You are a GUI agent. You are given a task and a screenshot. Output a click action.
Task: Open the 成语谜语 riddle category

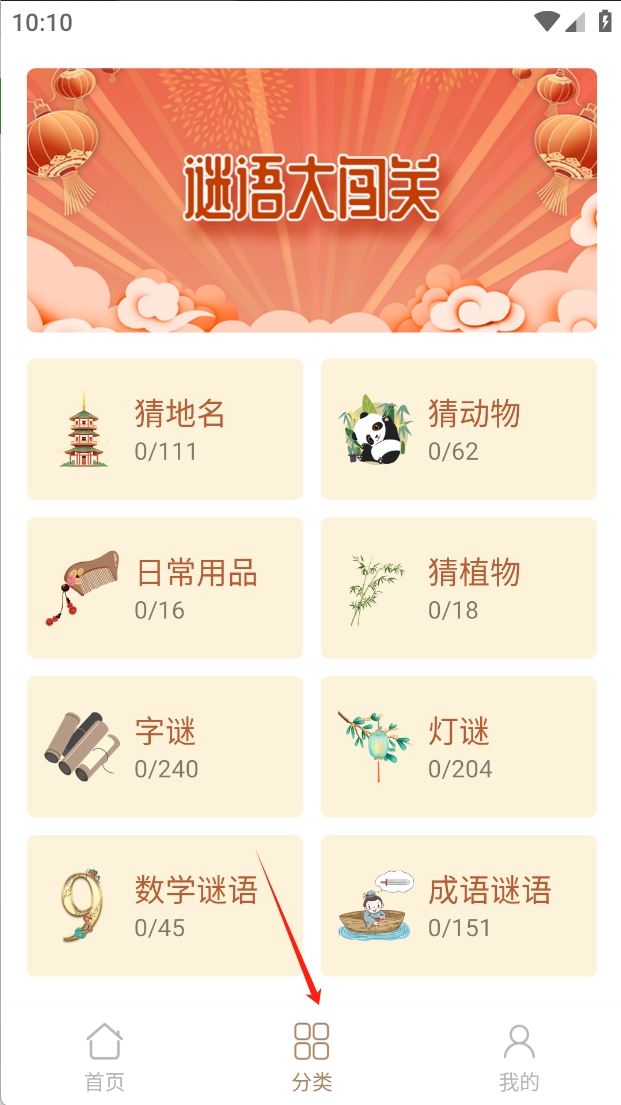pyautogui.click(x=458, y=906)
